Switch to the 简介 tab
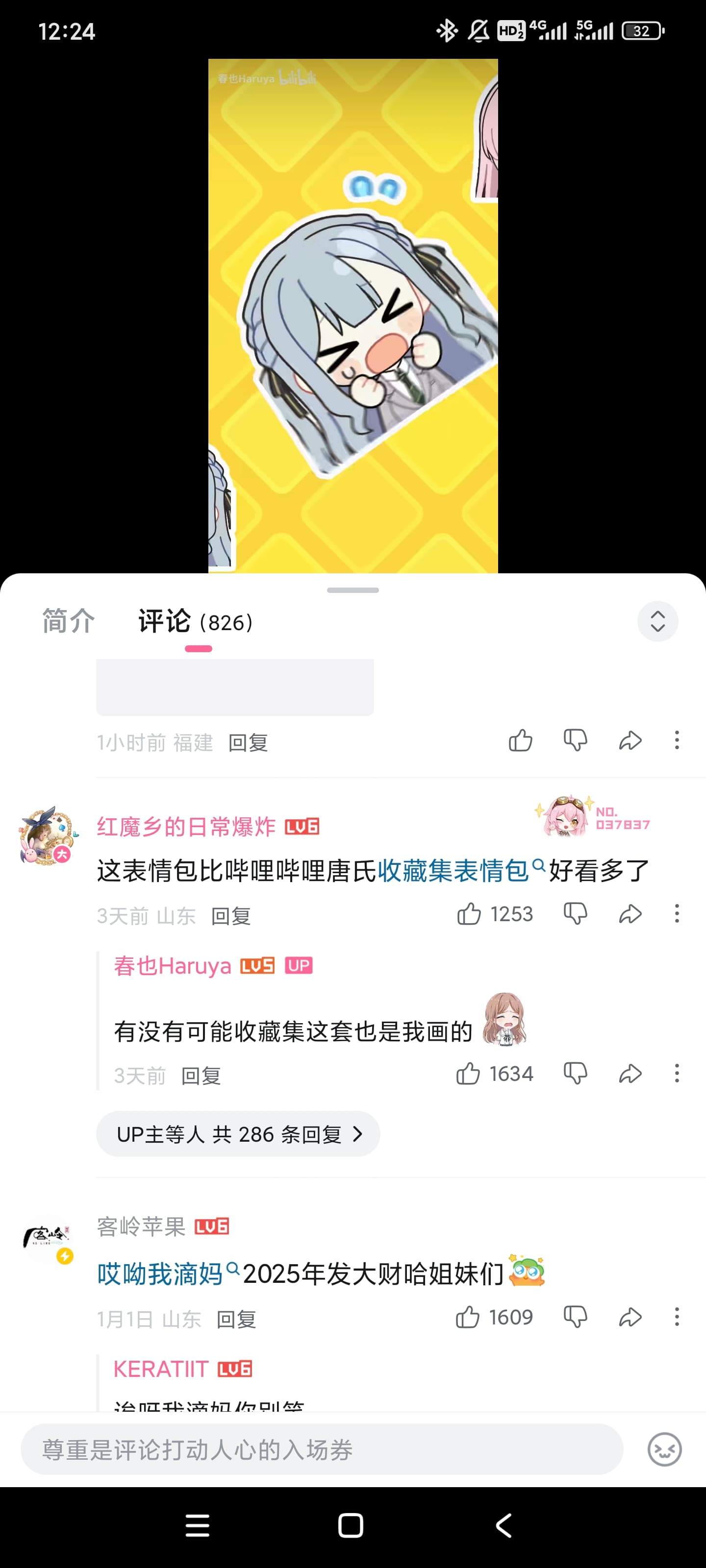706x1568 pixels. 68,621
